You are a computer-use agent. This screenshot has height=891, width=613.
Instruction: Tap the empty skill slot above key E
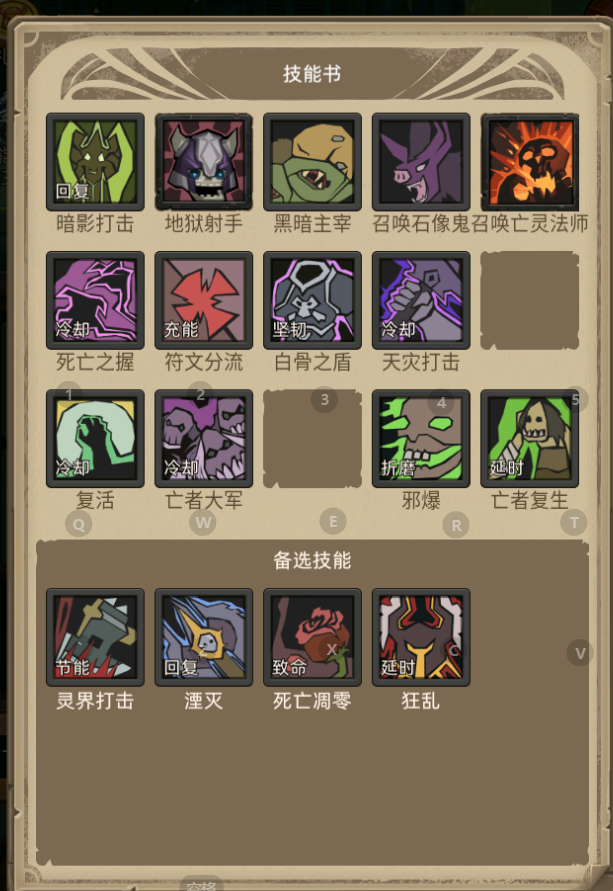[312, 438]
